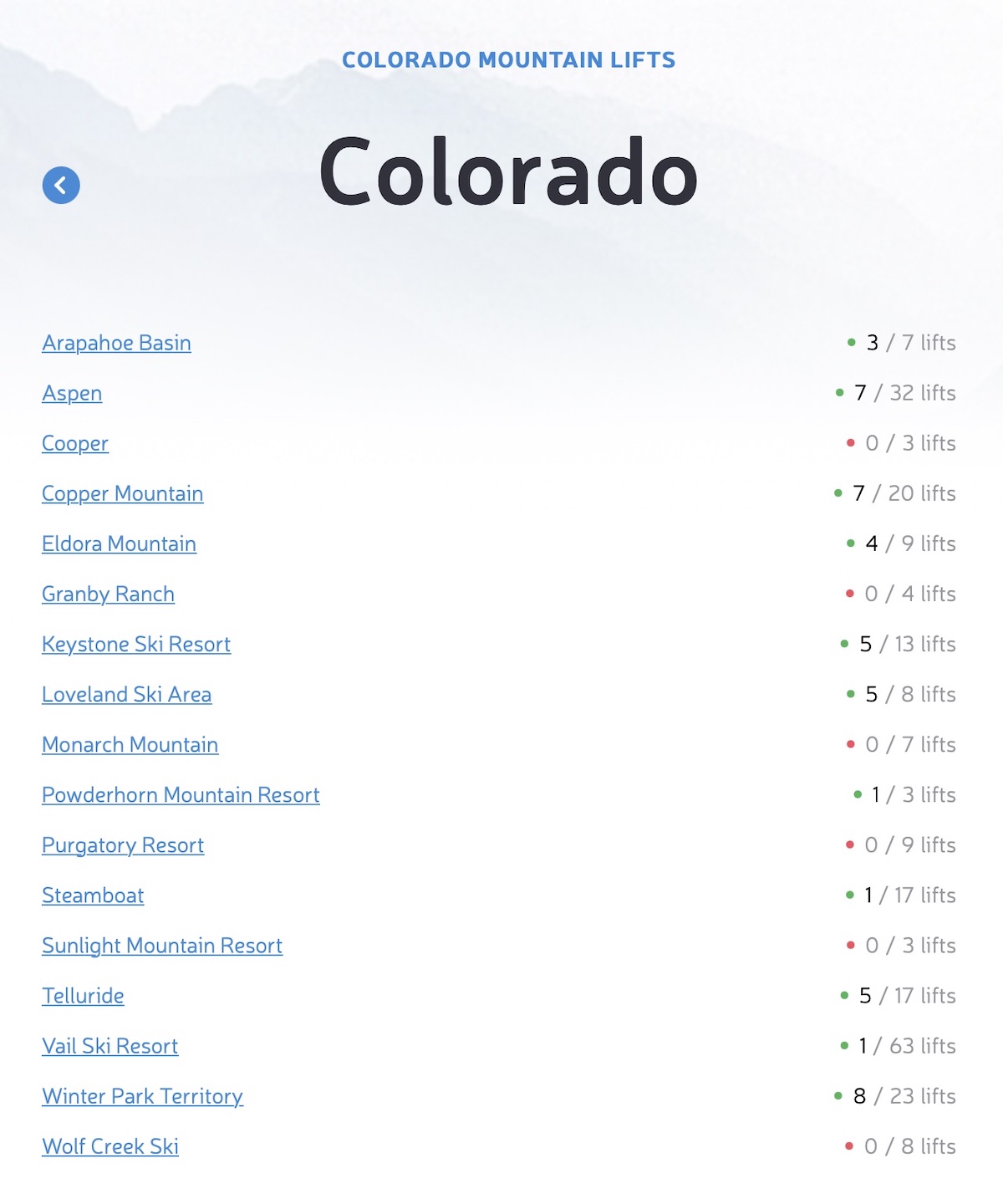Select the Wolf Creek Ski link
The height and width of the screenshot is (1204, 1003).
tap(109, 1145)
